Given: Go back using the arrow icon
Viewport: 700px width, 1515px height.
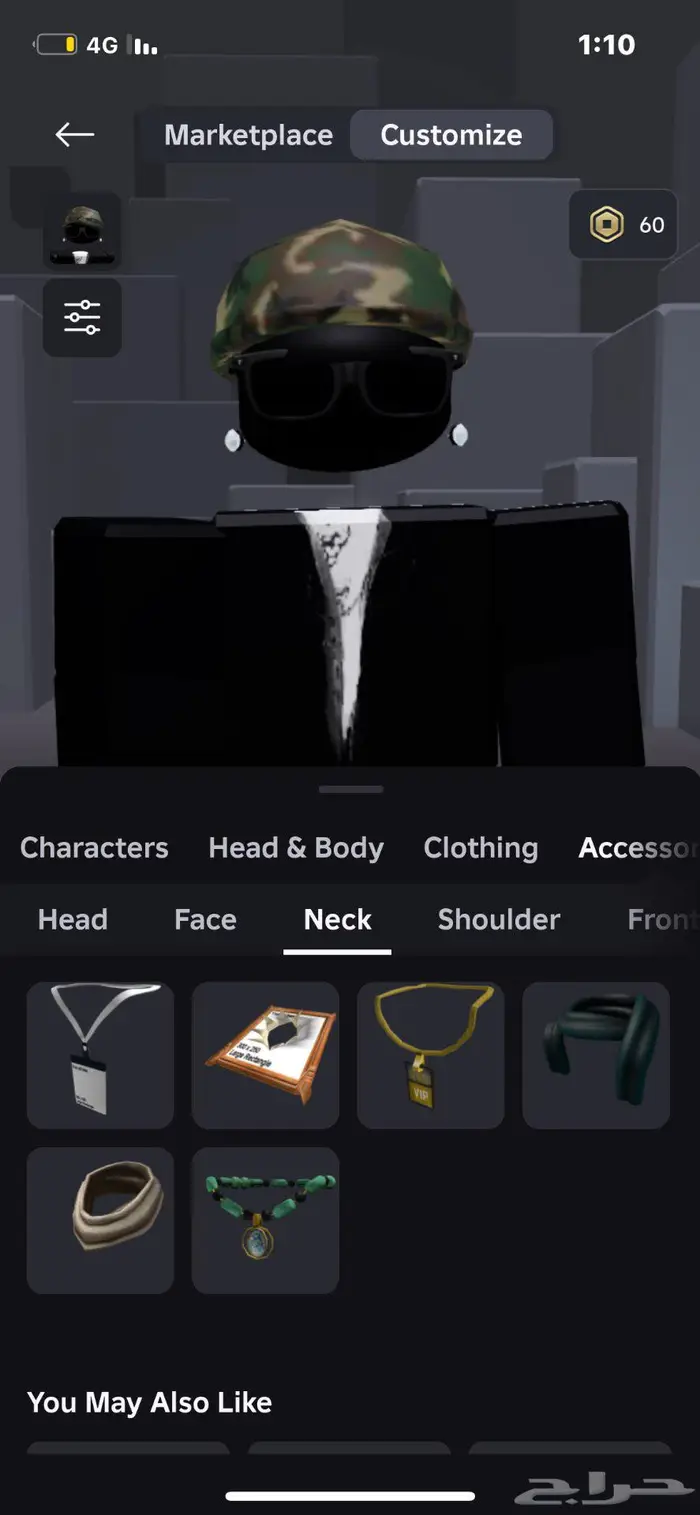Looking at the screenshot, I should pos(75,134).
